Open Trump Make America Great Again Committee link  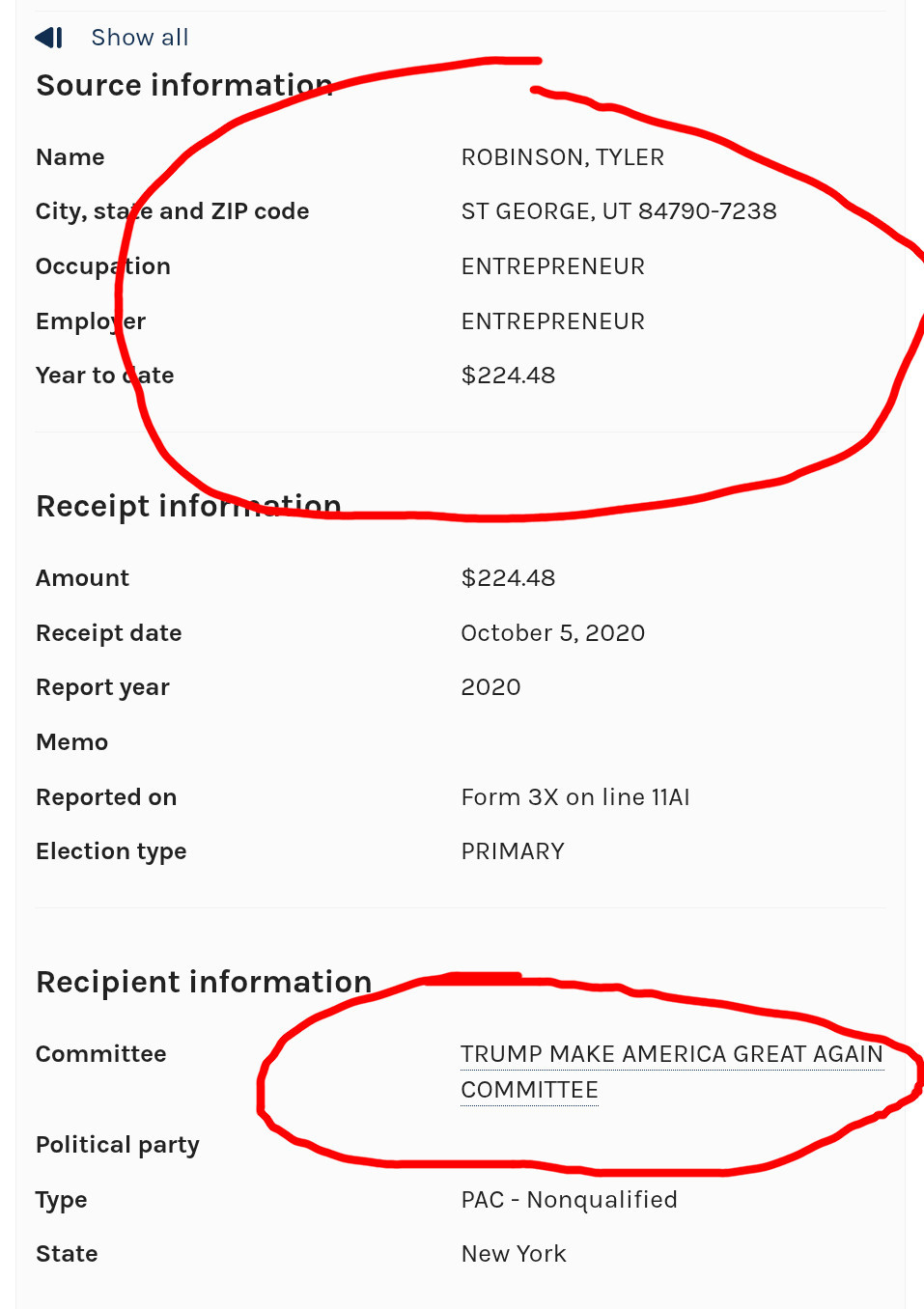670,1054
